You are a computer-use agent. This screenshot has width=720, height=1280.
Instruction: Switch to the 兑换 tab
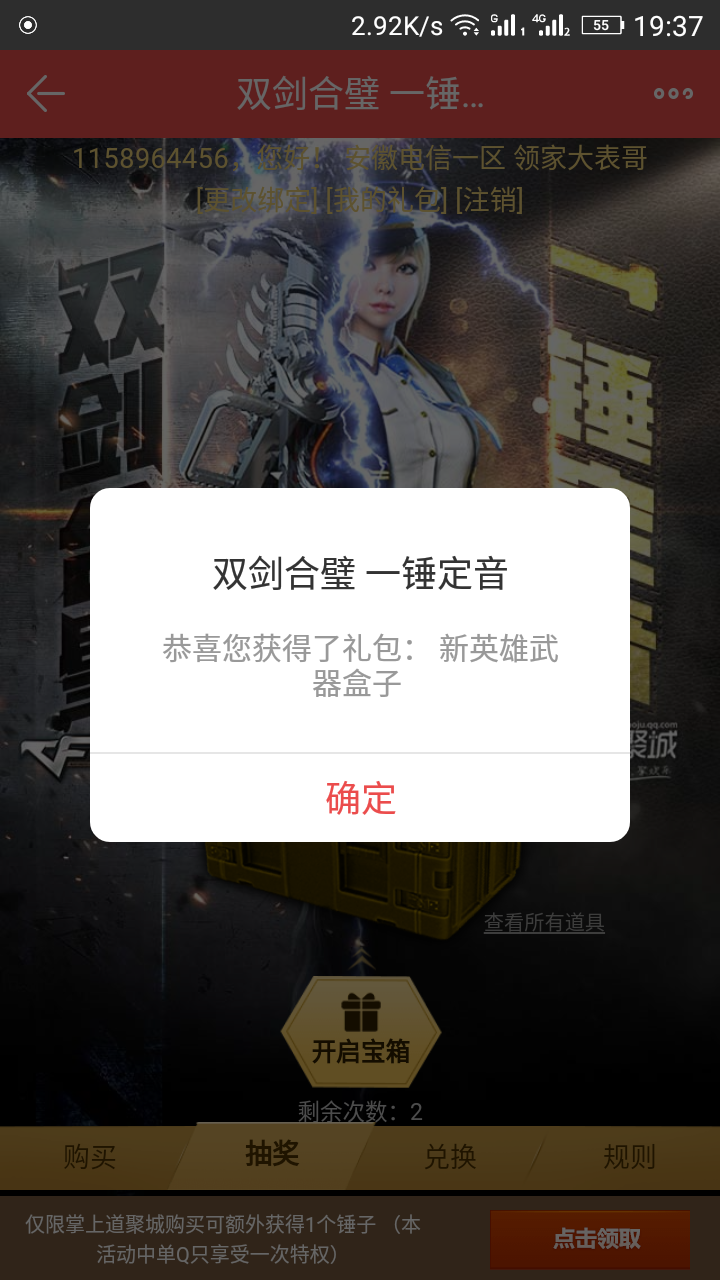pos(450,1157)
